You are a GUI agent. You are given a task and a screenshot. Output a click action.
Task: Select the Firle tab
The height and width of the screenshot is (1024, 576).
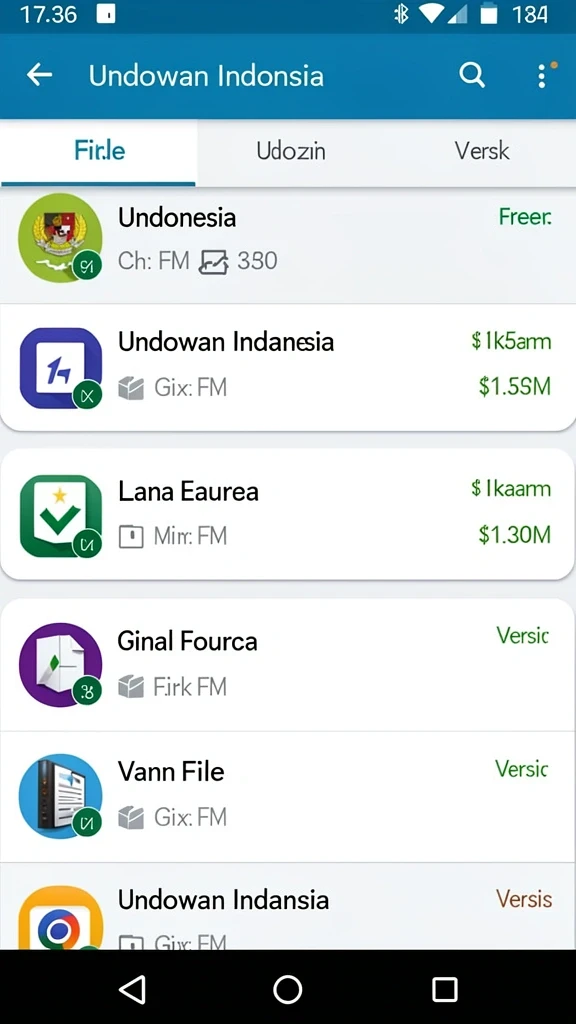pyautogui.click(x=99, y=152)
